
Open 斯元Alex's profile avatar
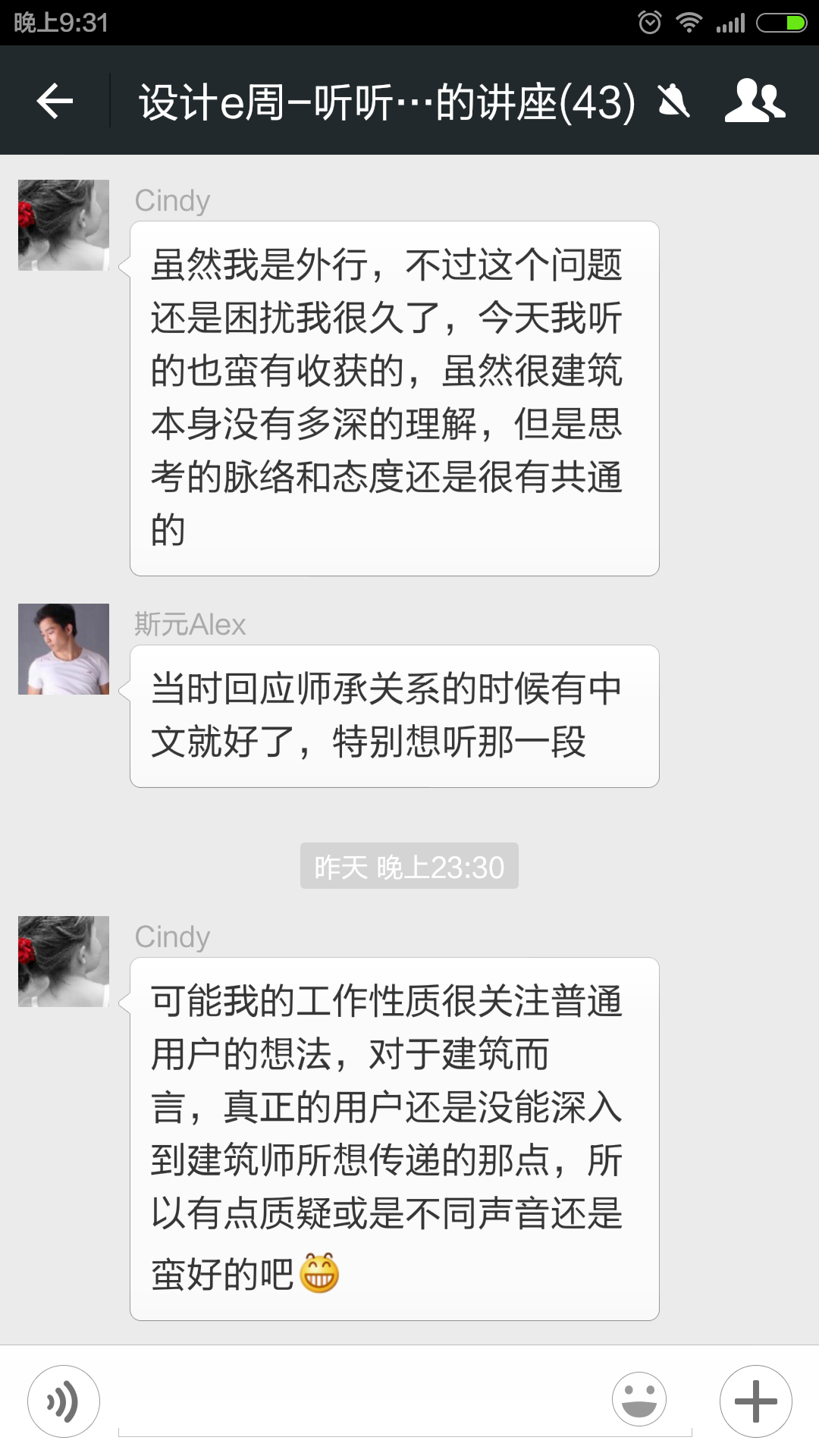64,649
